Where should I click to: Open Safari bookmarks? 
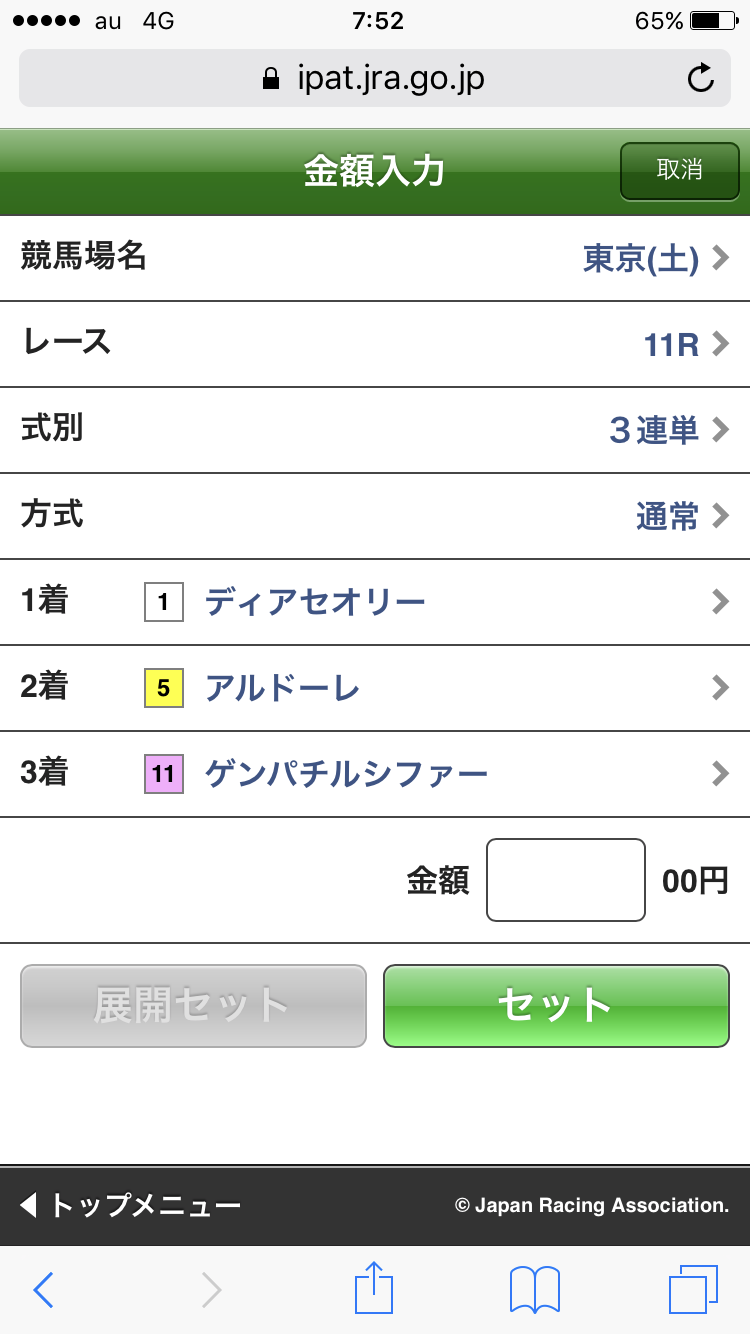(534, 1290)
